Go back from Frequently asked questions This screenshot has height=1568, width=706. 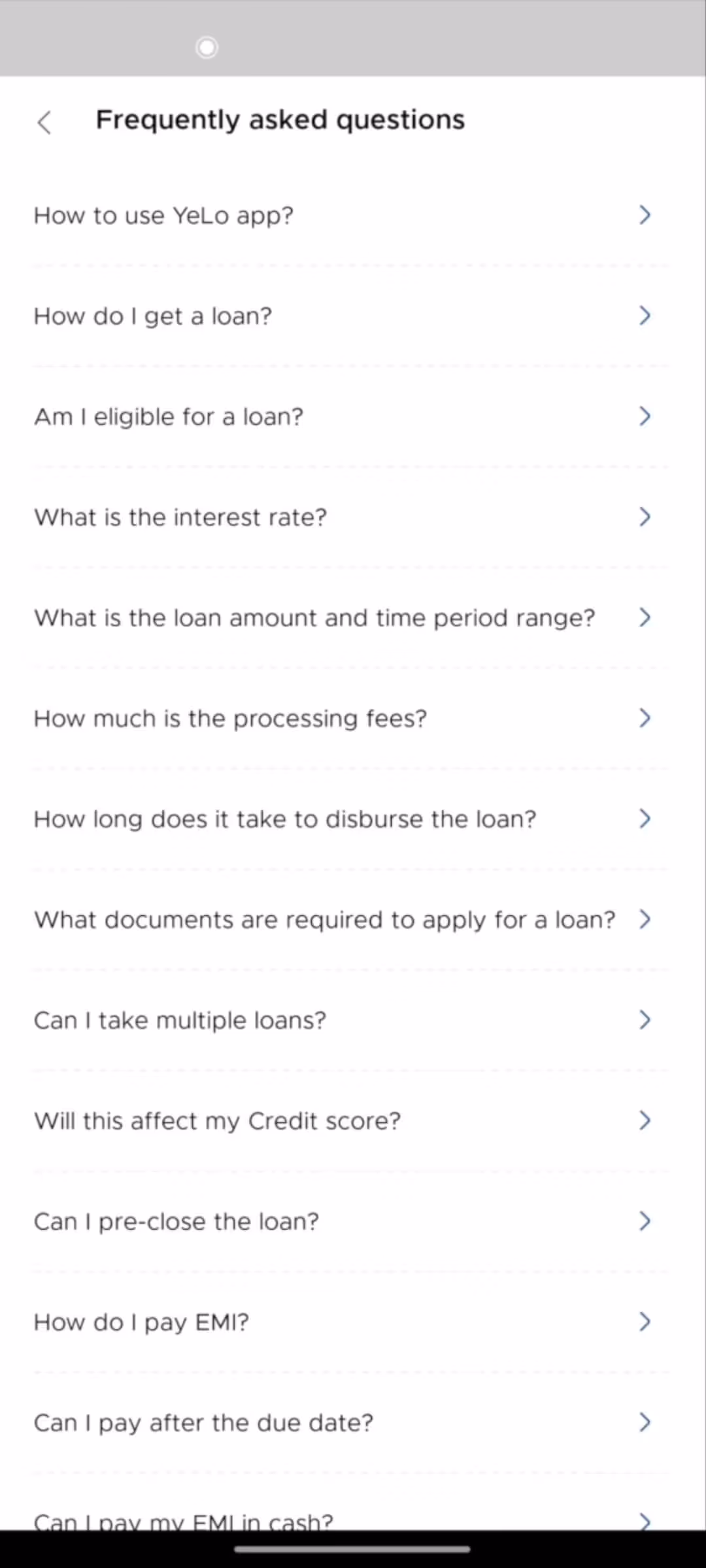click(44, 122)
